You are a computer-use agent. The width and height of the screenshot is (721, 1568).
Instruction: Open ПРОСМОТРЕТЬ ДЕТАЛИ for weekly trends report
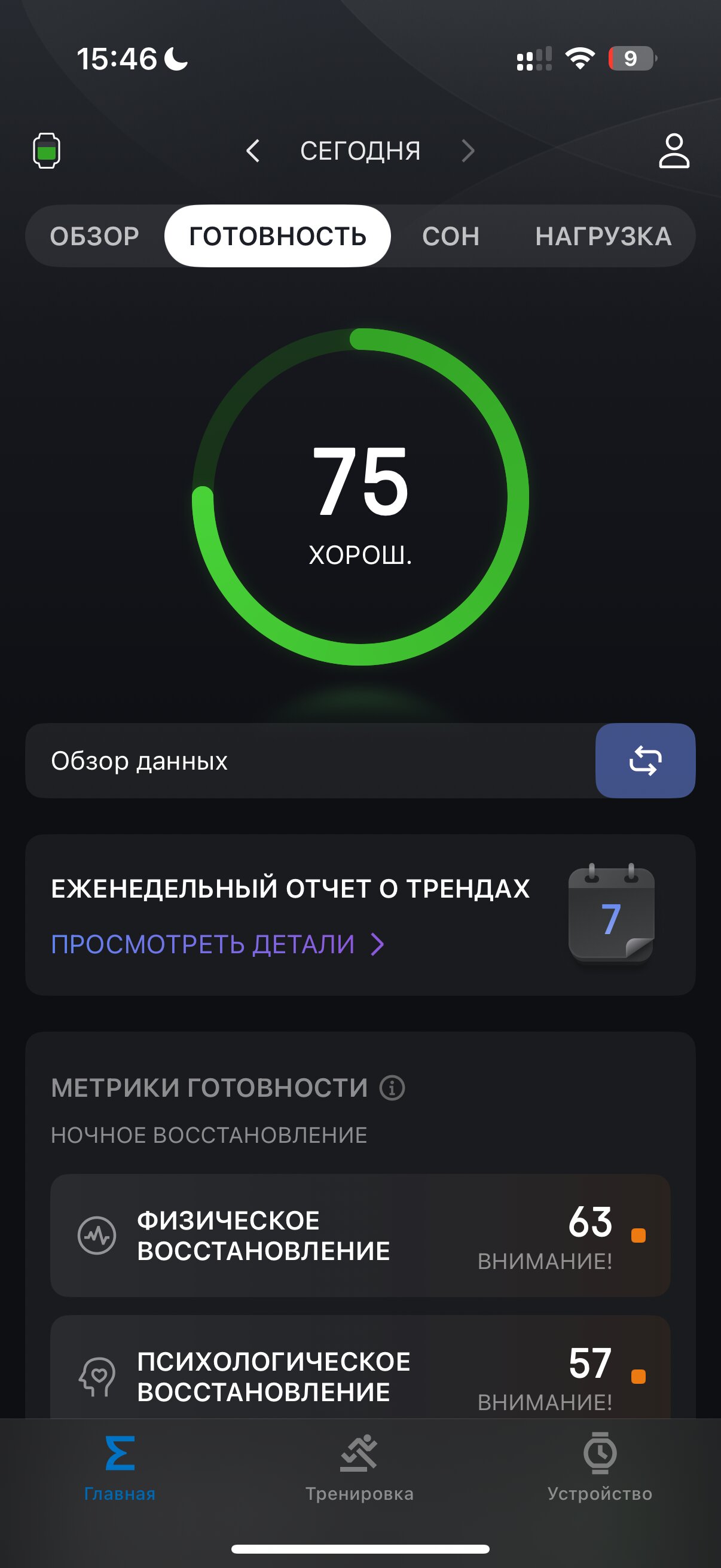(218, 944)
